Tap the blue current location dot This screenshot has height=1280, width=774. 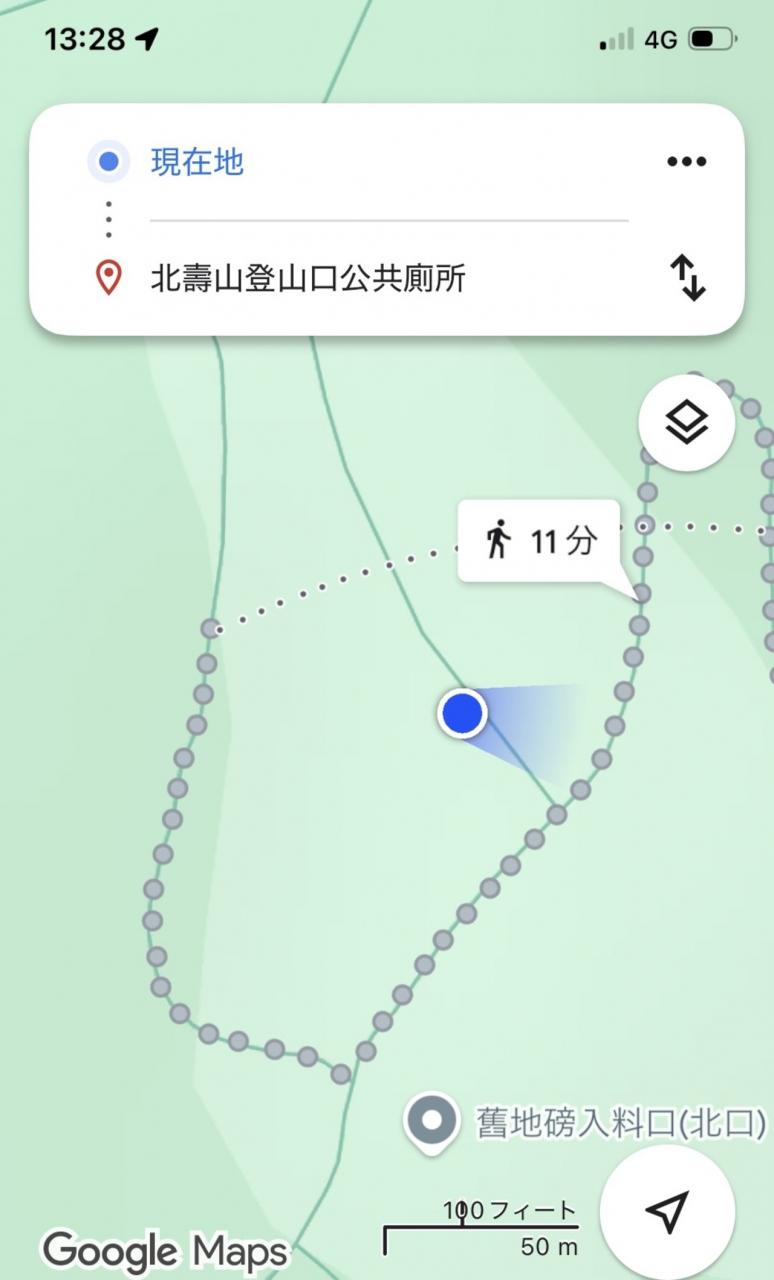(462, 714)
